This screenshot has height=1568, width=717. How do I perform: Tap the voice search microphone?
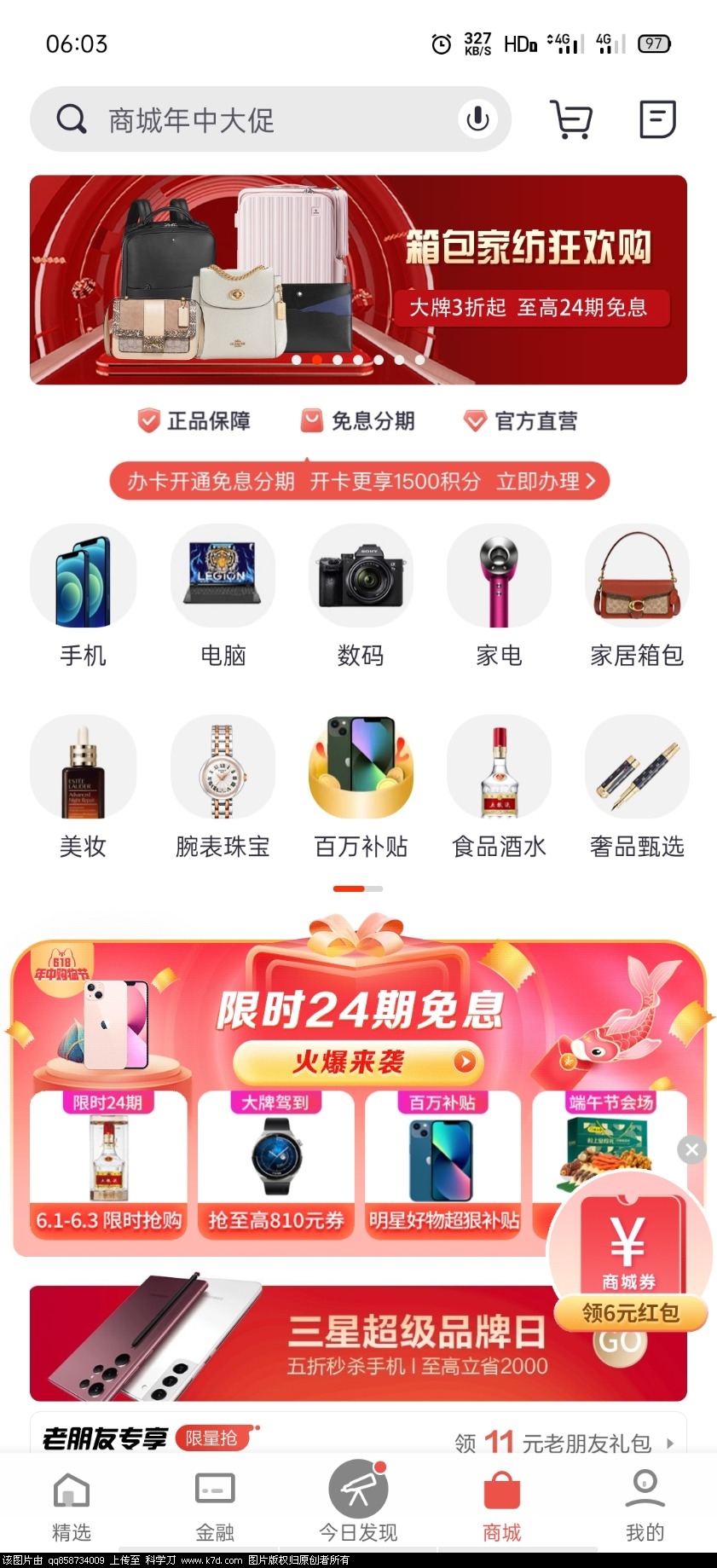coord(477,119)
